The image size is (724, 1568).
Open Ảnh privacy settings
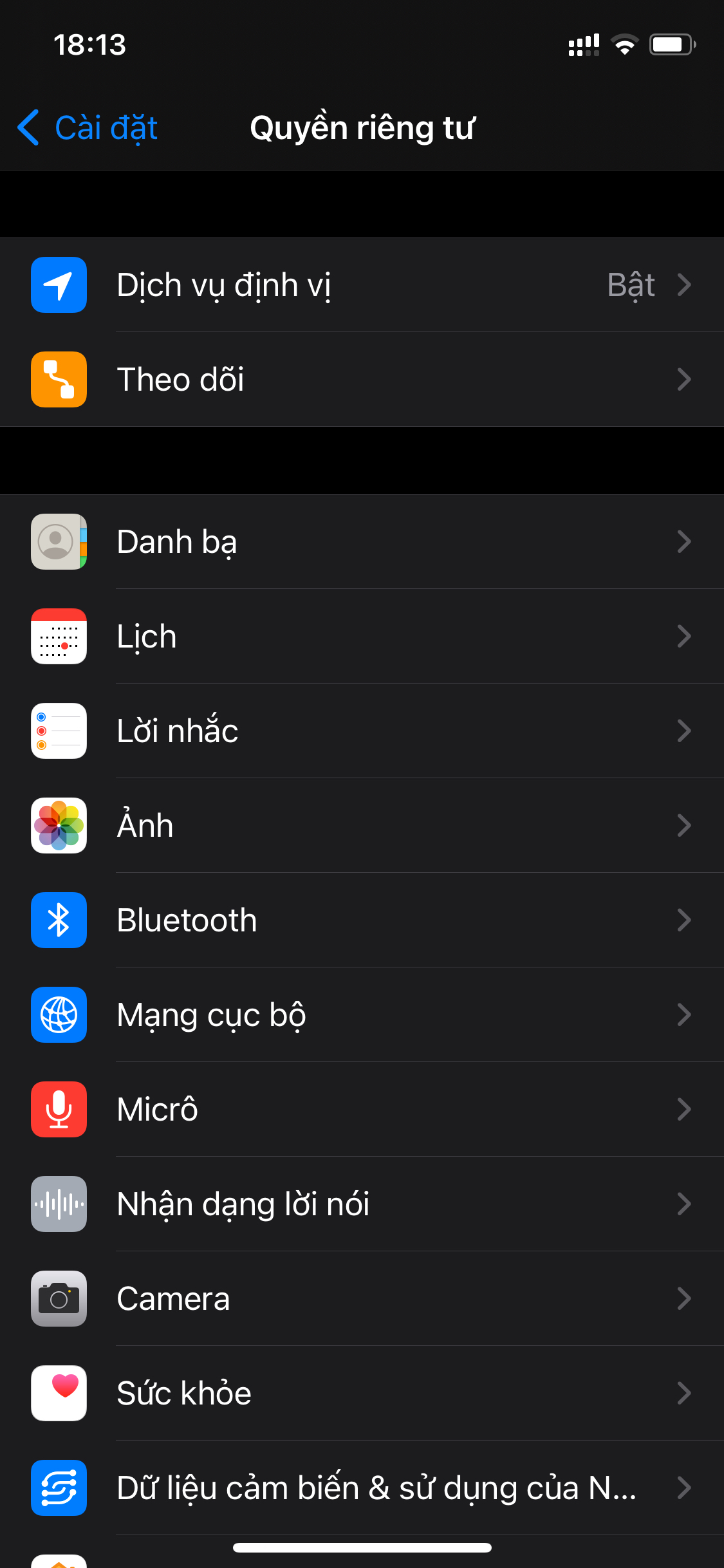(x=362, y=826)
